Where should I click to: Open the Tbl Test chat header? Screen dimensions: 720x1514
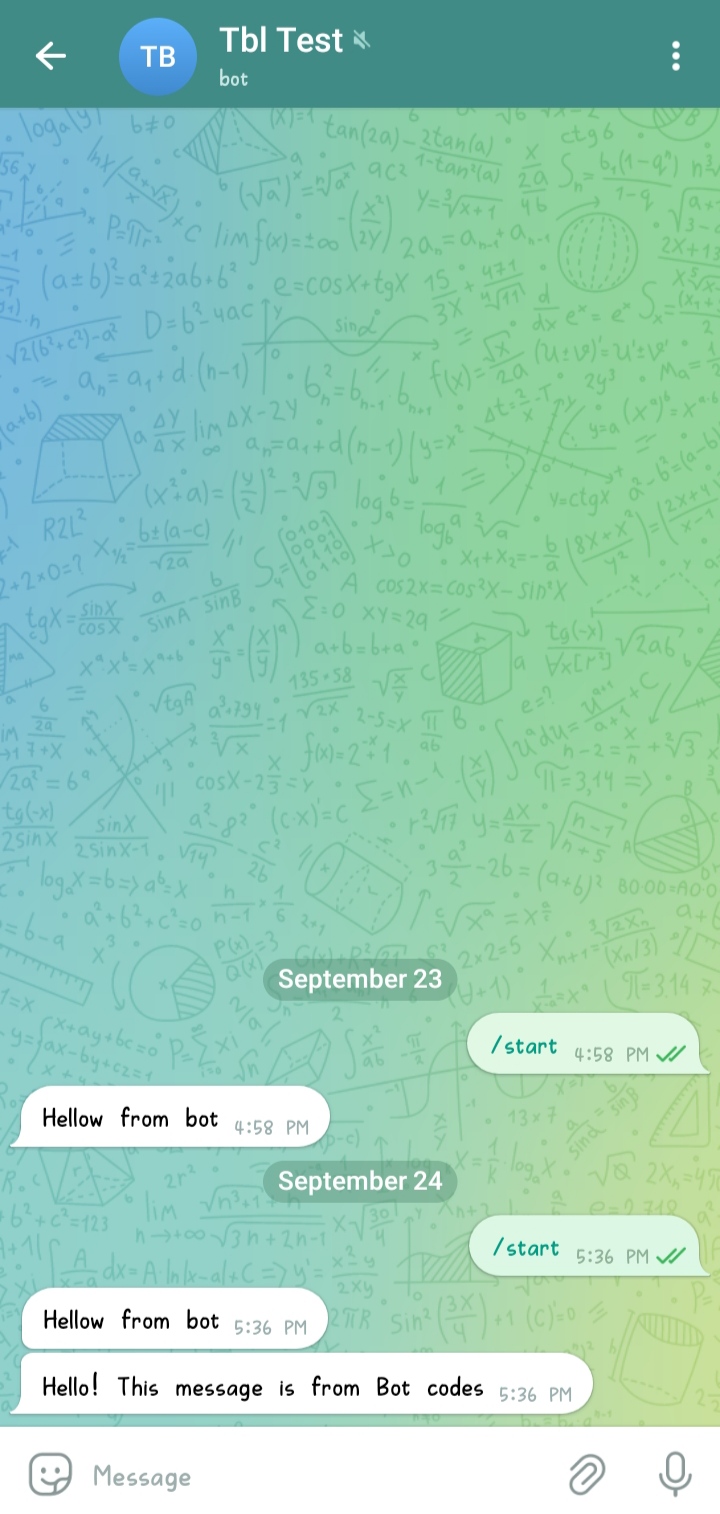point(280,42)
